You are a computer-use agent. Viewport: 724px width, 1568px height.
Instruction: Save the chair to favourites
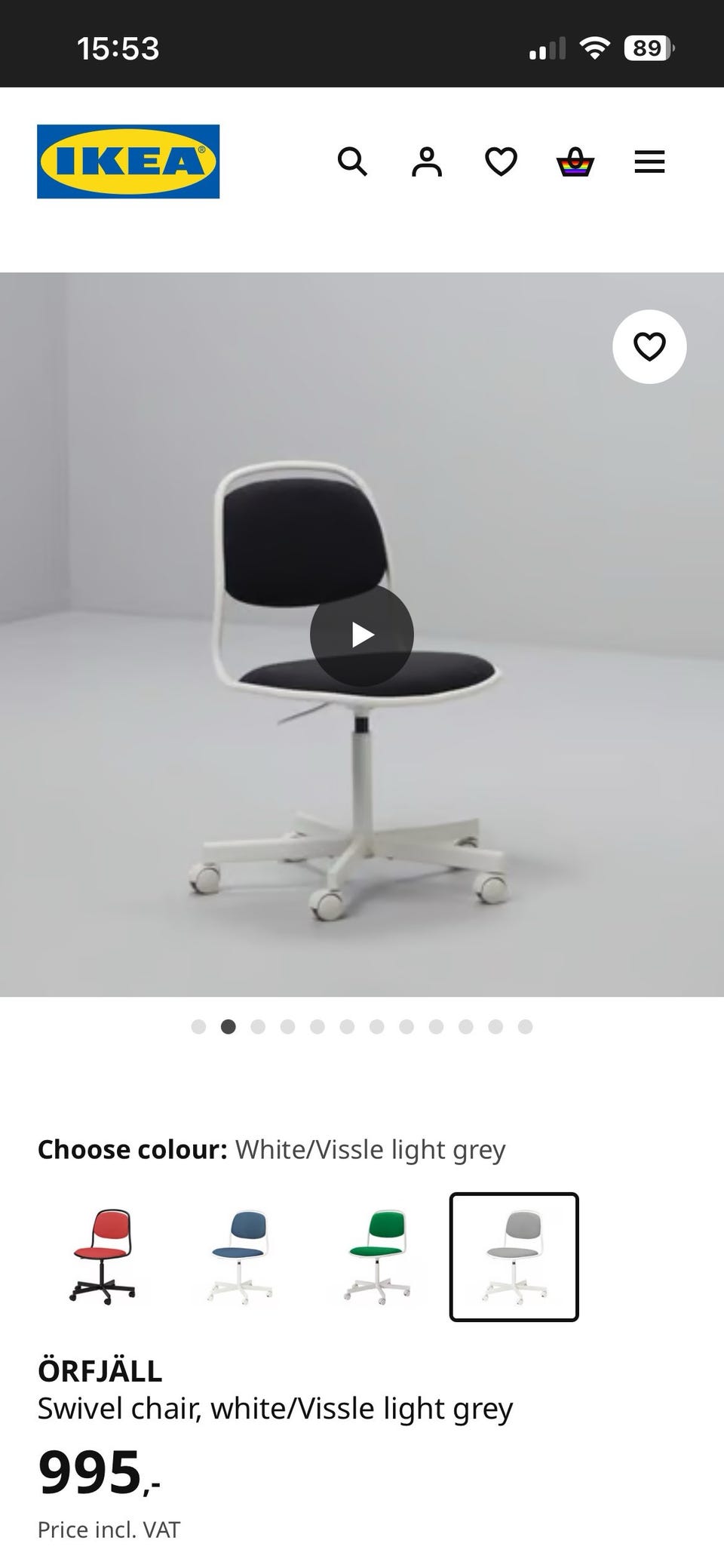coord(649,346)
